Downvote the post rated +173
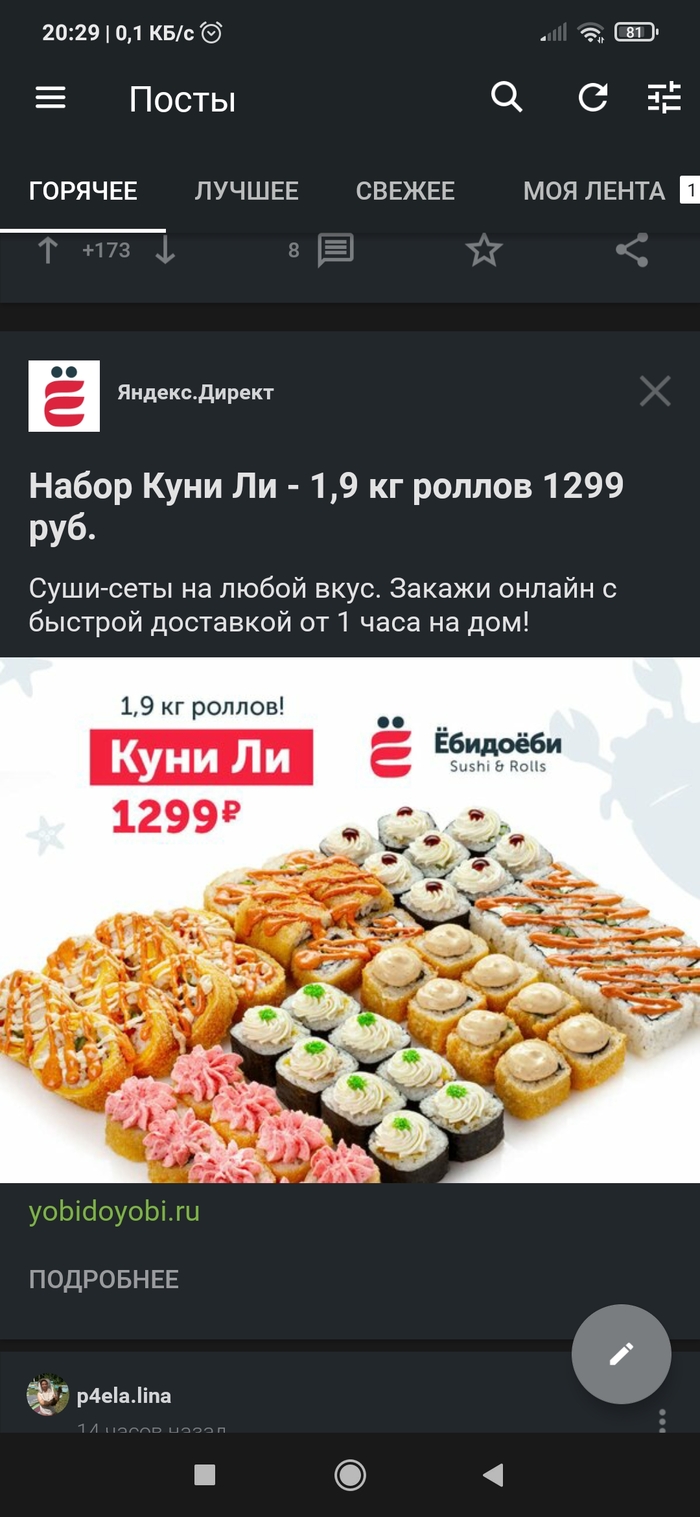 tap(165, 250)
